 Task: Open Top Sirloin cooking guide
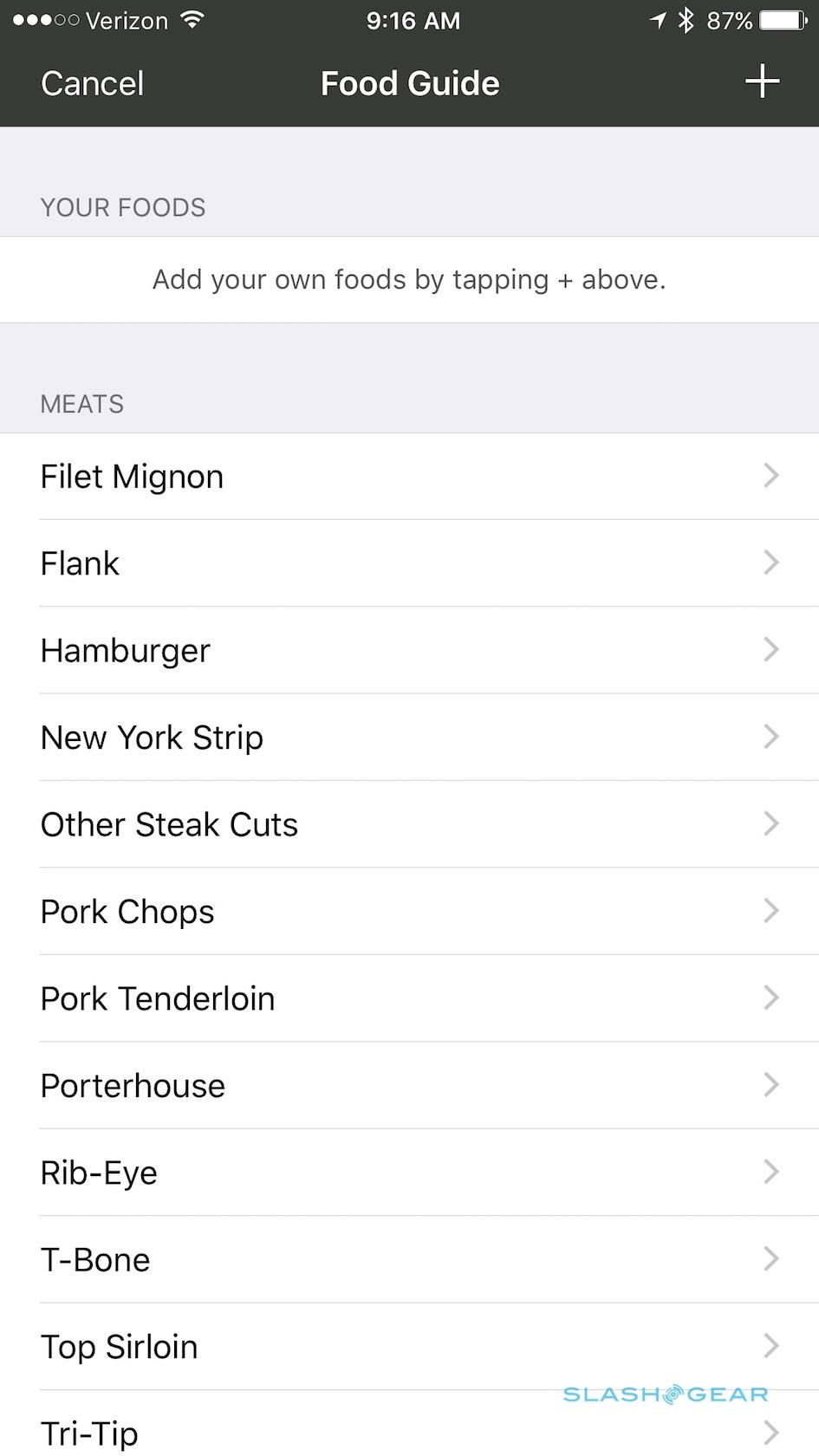tap(409, 1347)
